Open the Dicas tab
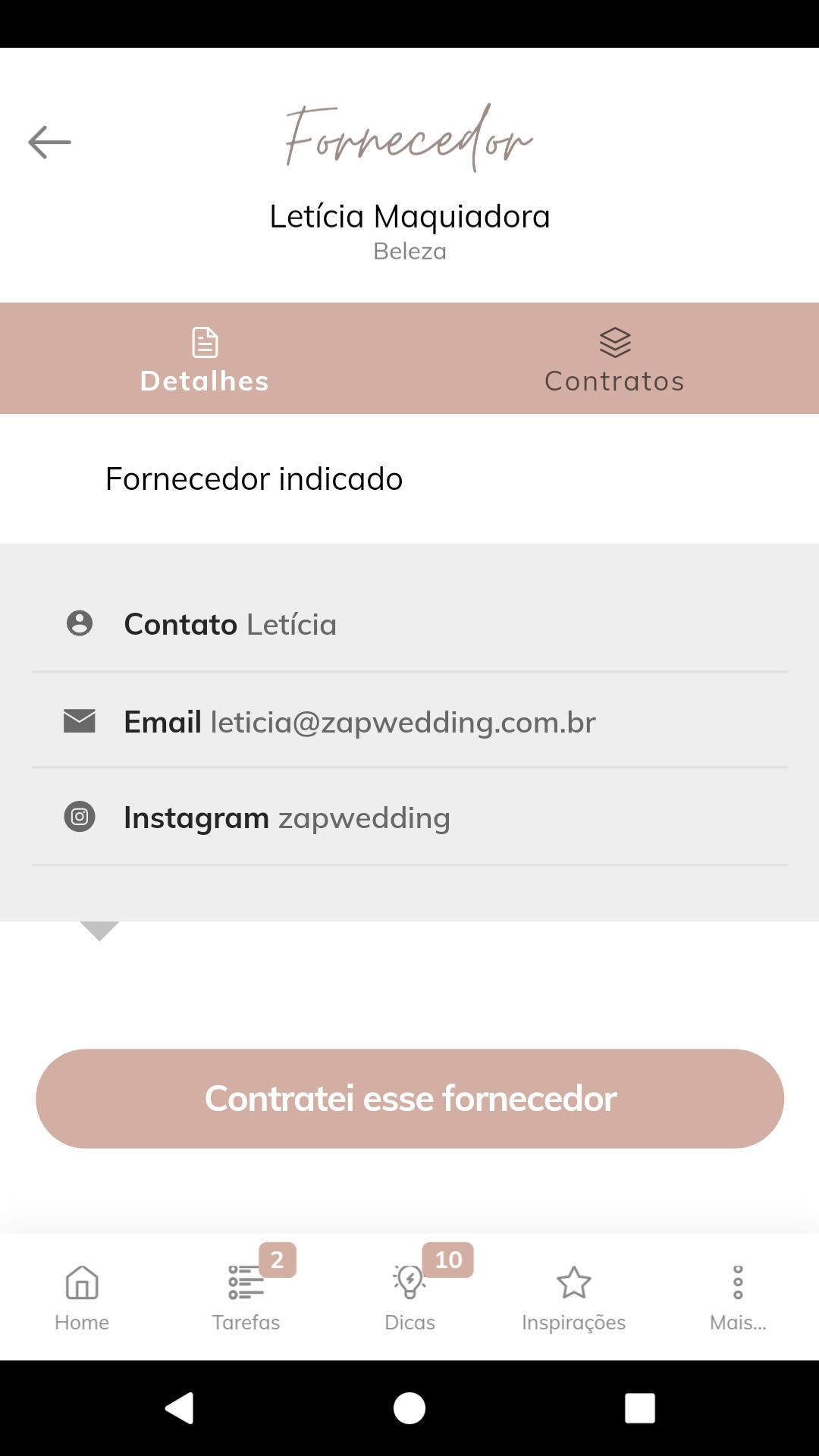Viewport: 819px width, 1456px height. pos(409,1298)
